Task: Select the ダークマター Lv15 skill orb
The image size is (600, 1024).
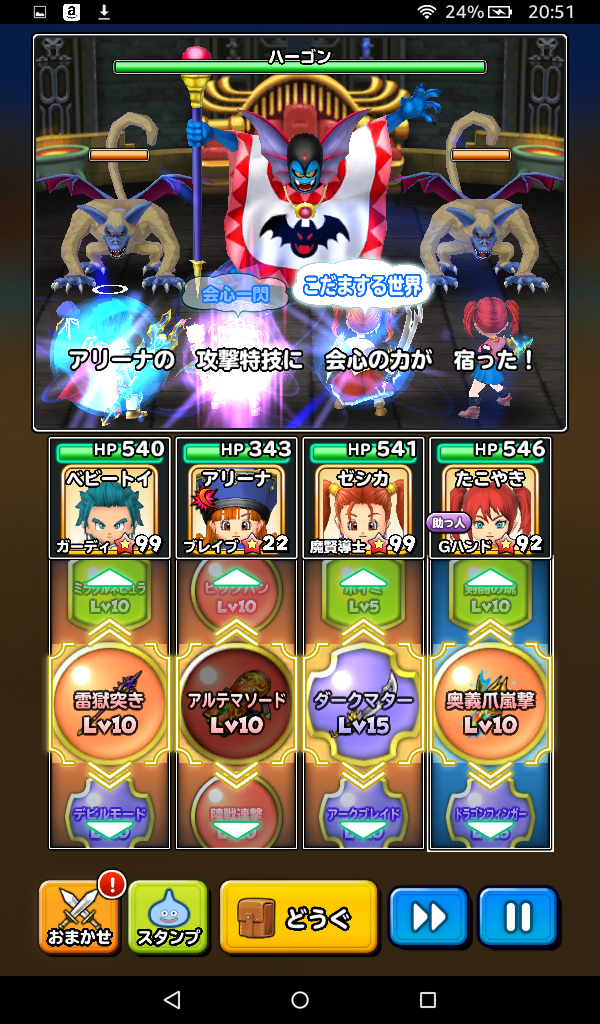Action: click(363, 705)
